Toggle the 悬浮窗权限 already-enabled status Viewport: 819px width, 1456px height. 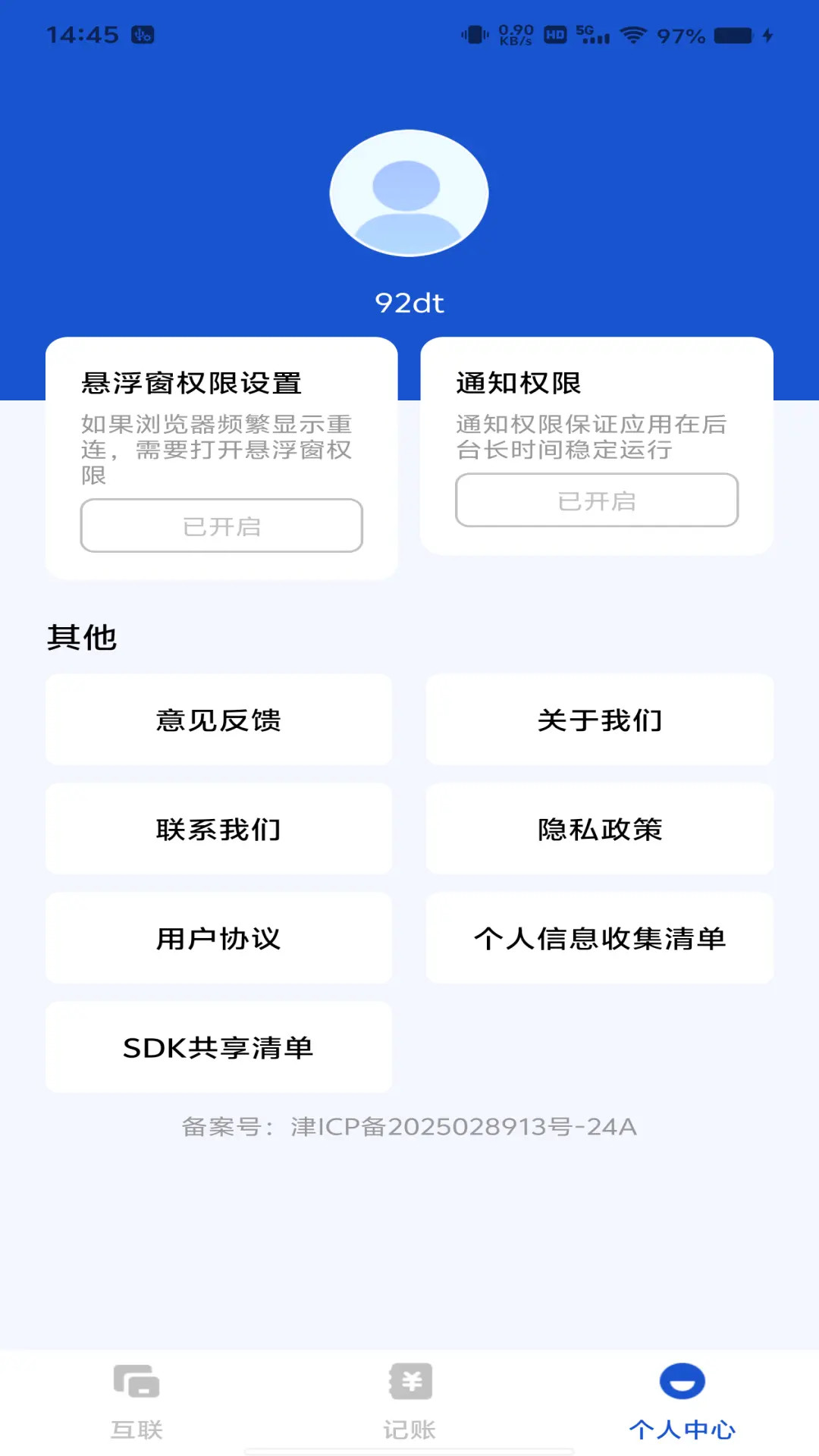(x=221, y=525)
